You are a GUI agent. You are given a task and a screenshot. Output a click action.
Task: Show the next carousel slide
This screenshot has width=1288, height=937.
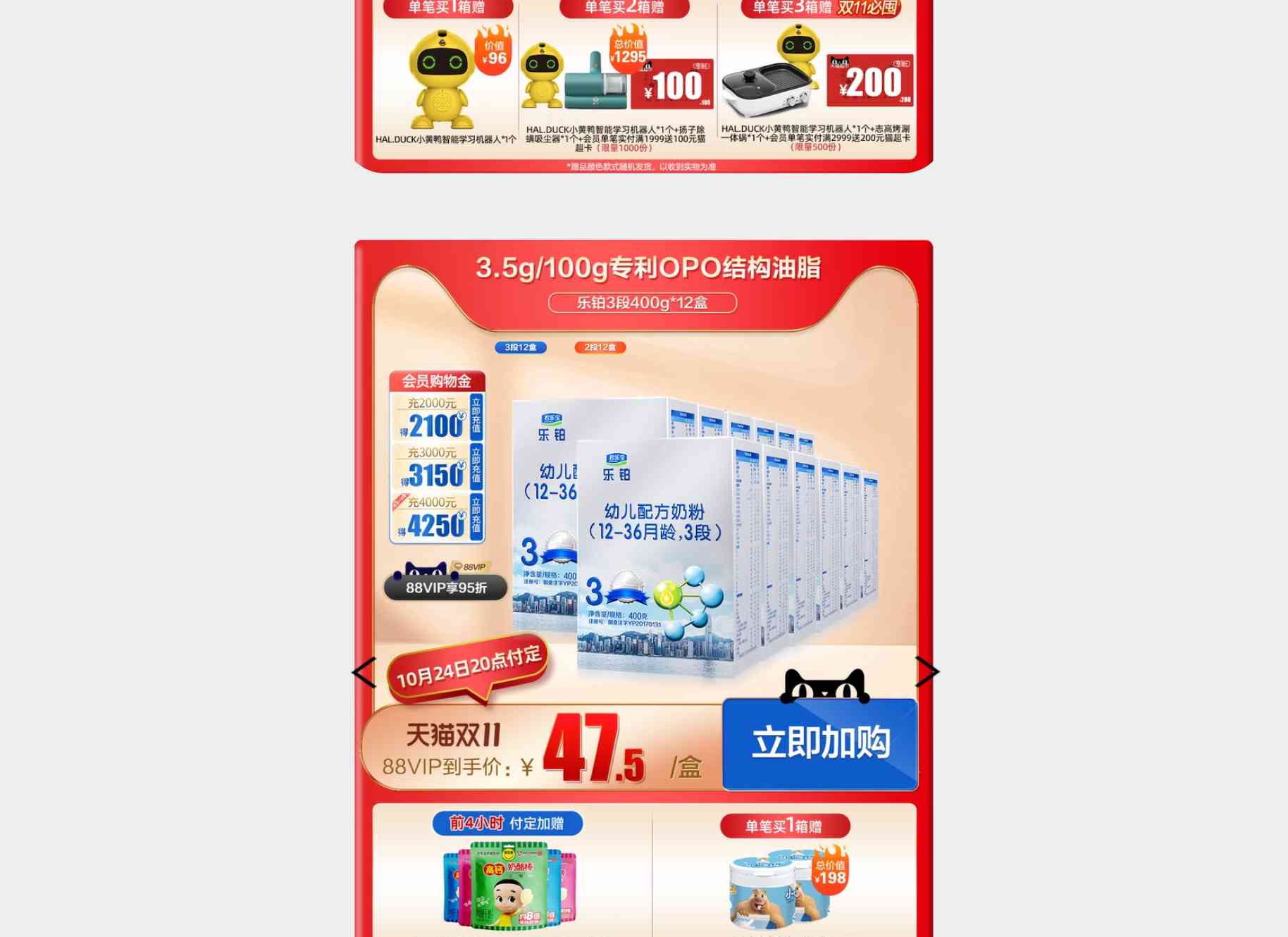click(x=926, y=671)
